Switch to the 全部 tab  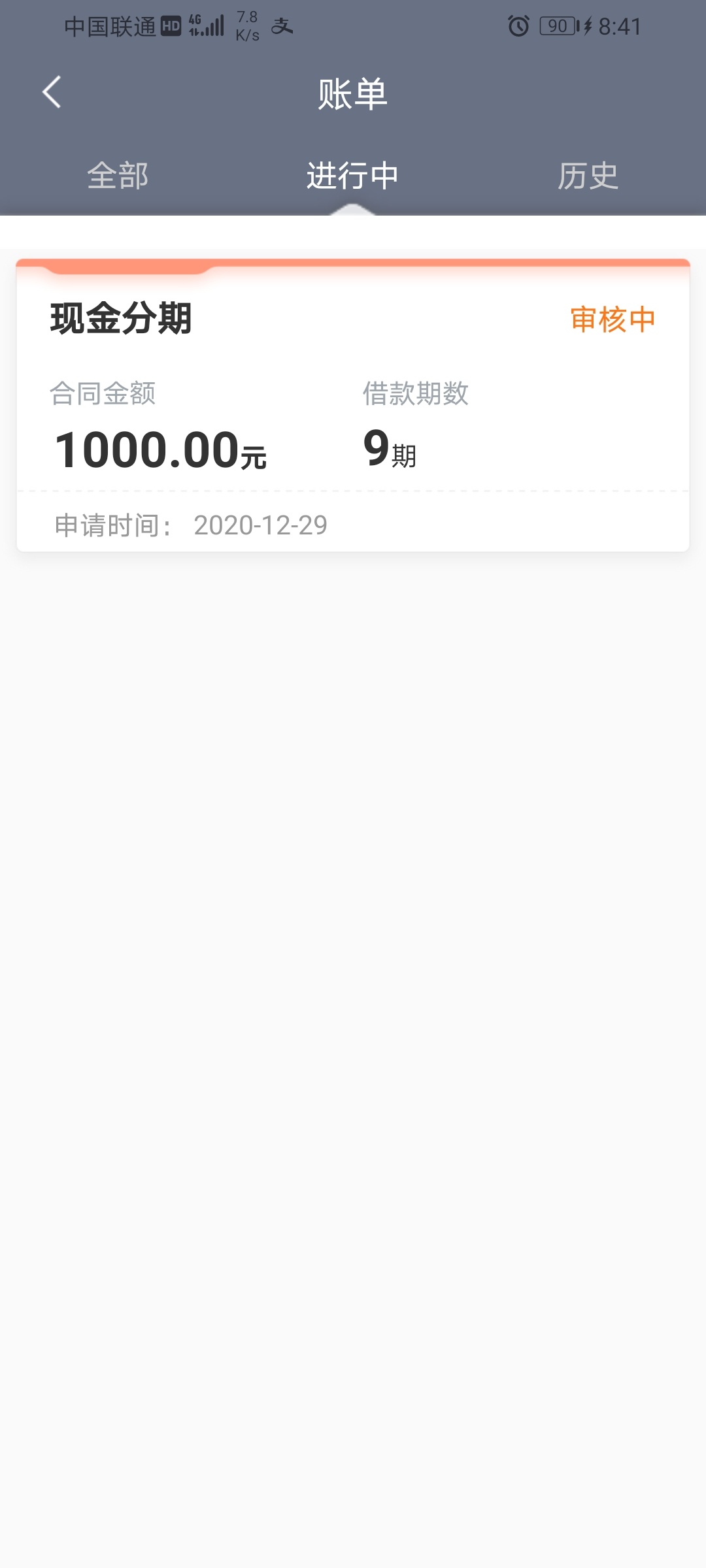tap(118, 176)
